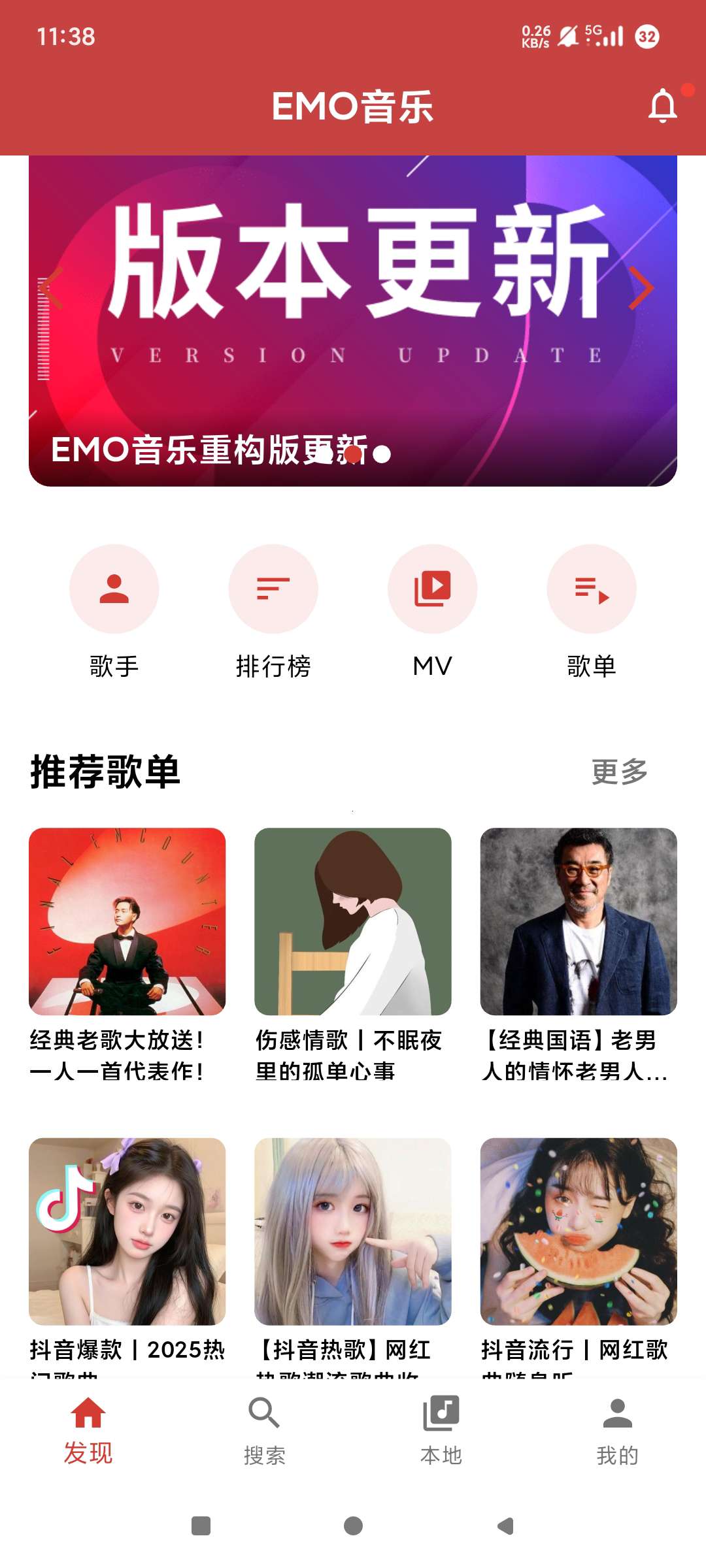Open playlist 抖音爆款｜2025热
Viewport: 706px width, 1568px height.
(x=127, y=1232)
